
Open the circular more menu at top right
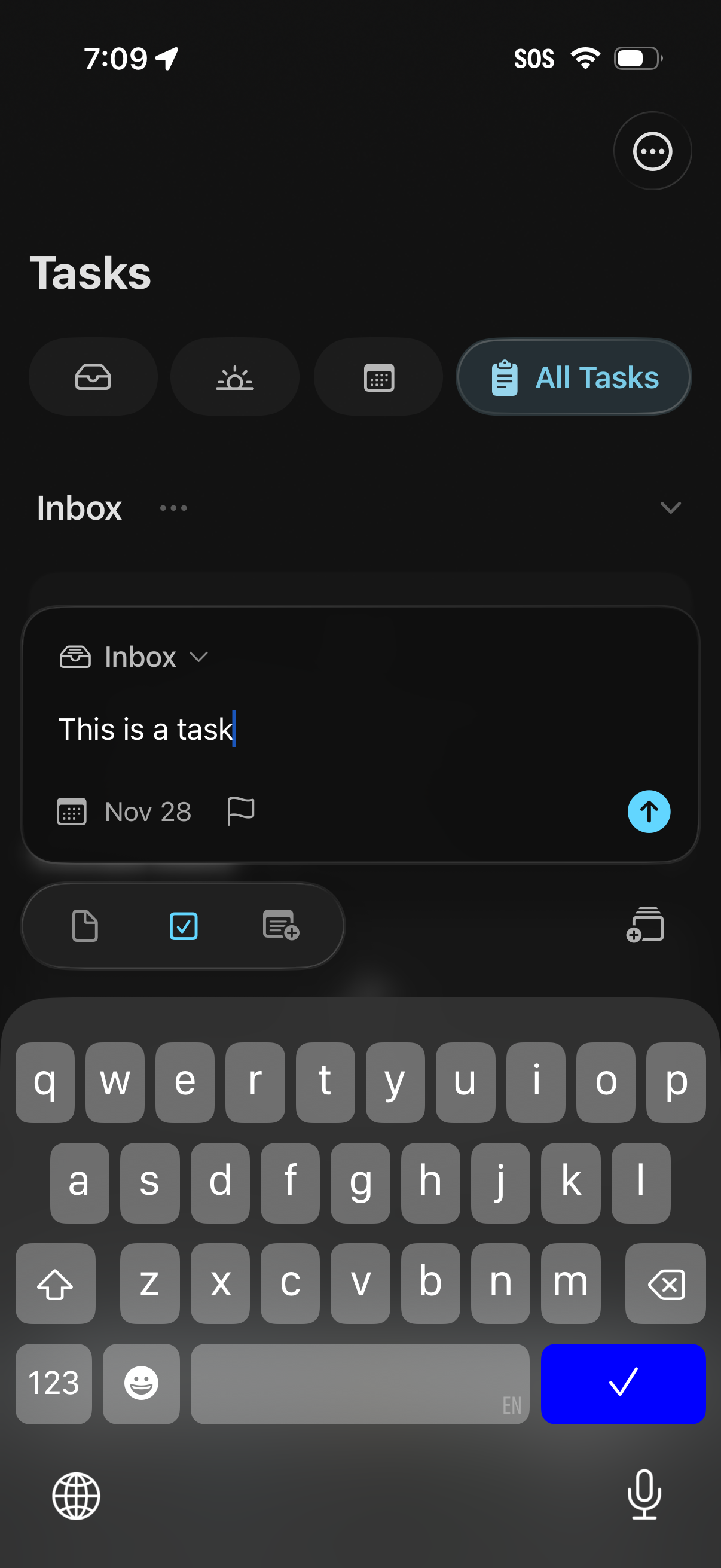click(x=652, y=151)
